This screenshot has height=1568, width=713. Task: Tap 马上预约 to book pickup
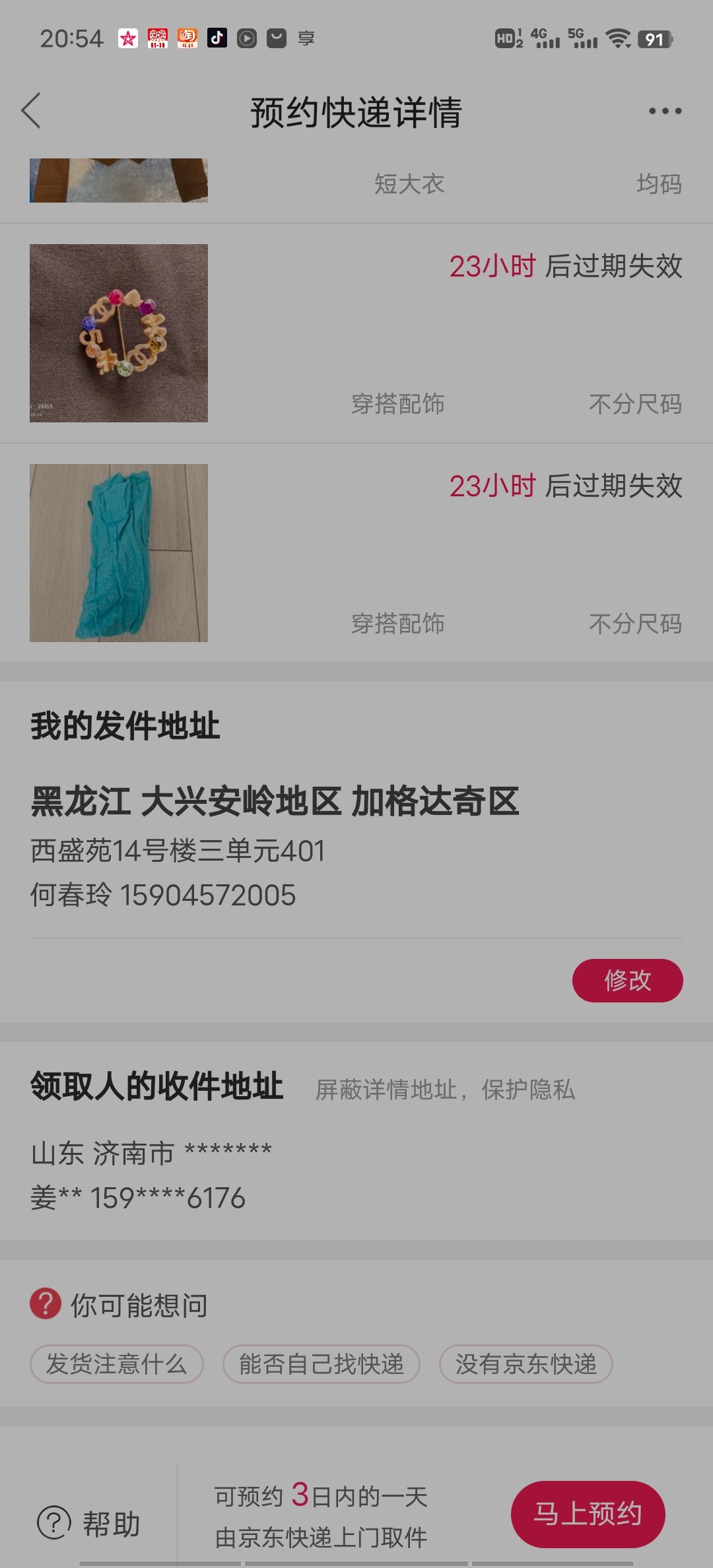click(588, 1514)
